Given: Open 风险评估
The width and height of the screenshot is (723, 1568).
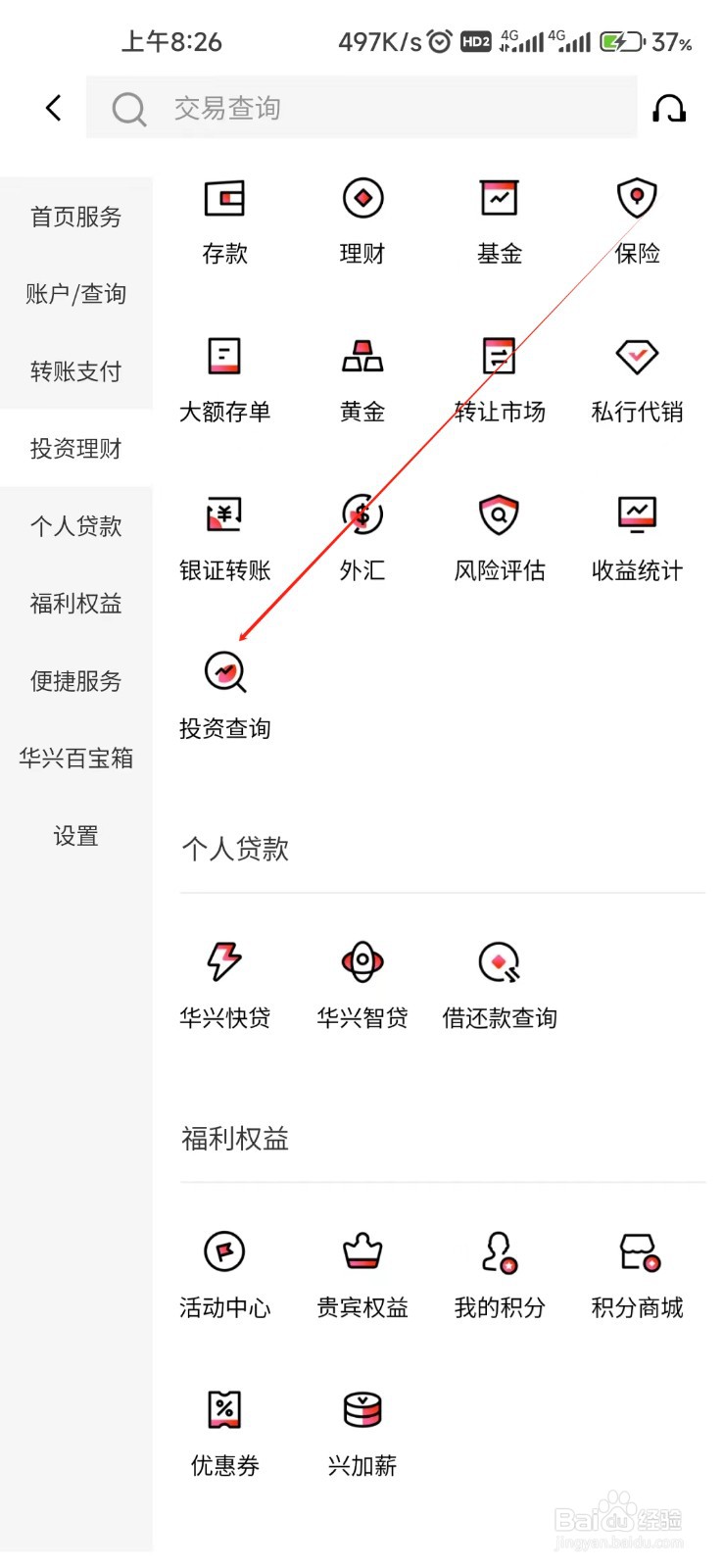Looking at the screenshot, I should pyautogui.click(x=500, y=538).
